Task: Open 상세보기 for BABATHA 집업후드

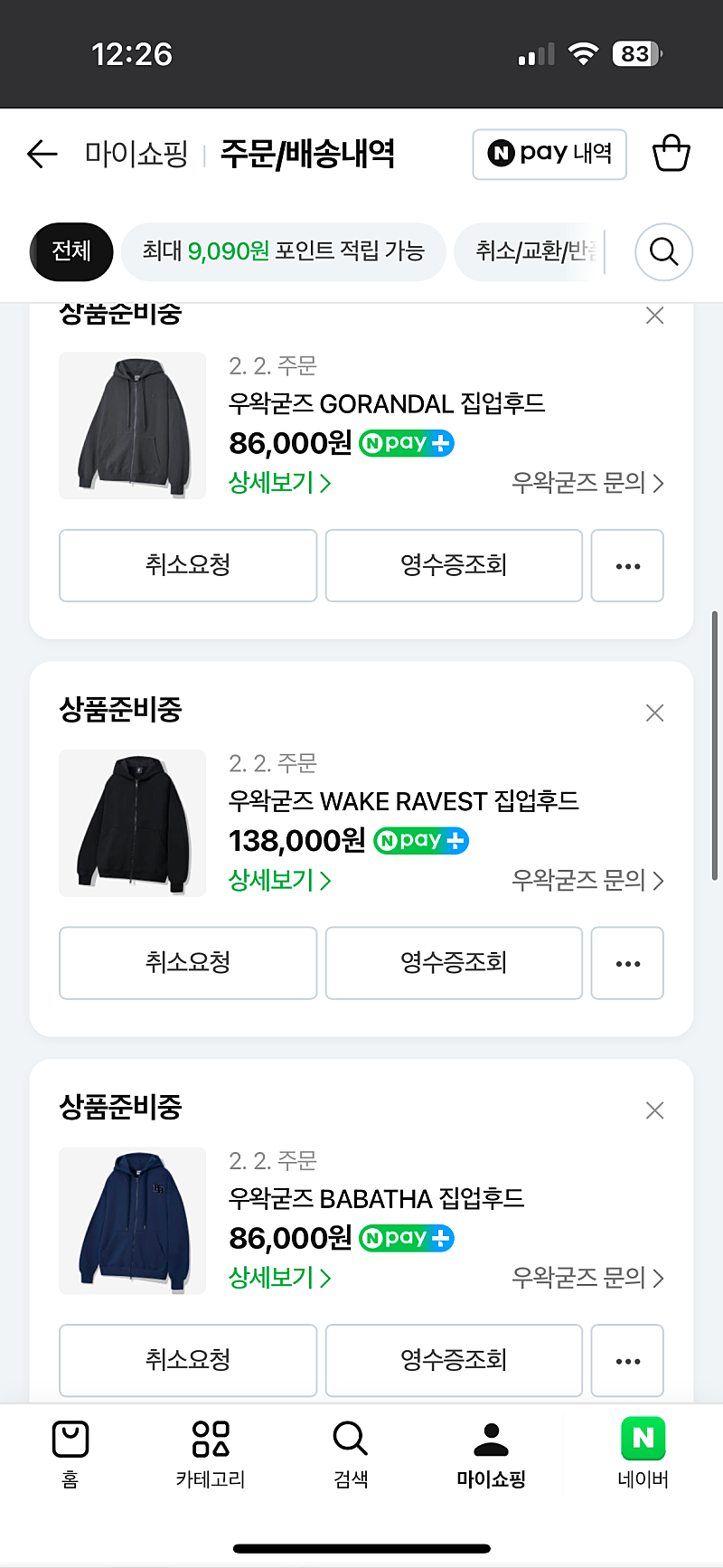Action: coord(279,1278)
